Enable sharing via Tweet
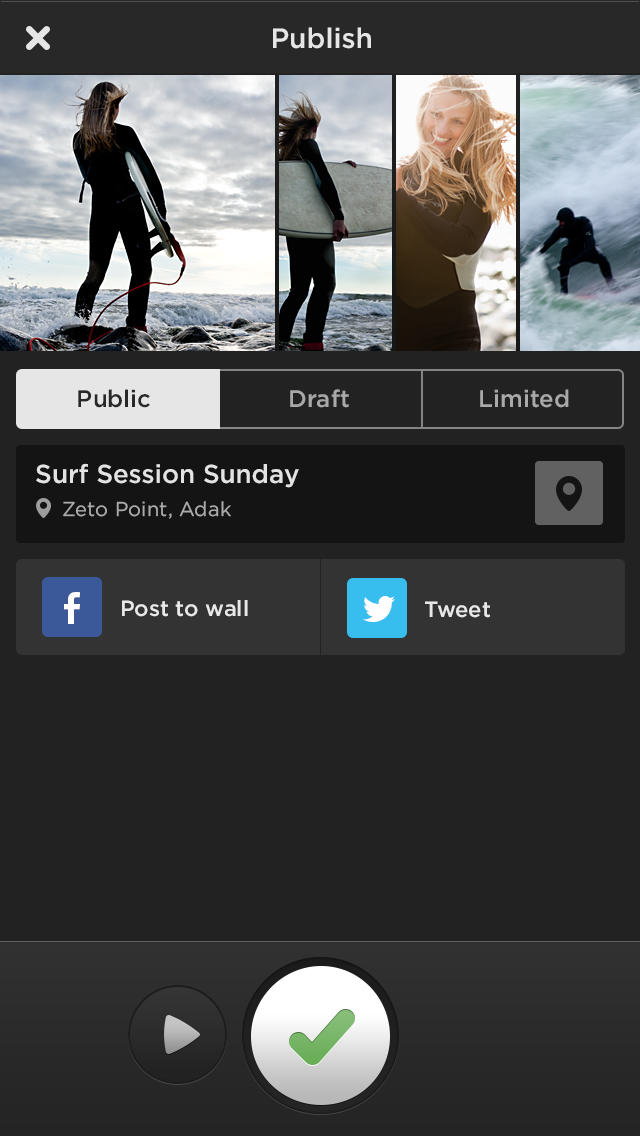This screenshot has height=1136, width=640. point(473,607)
